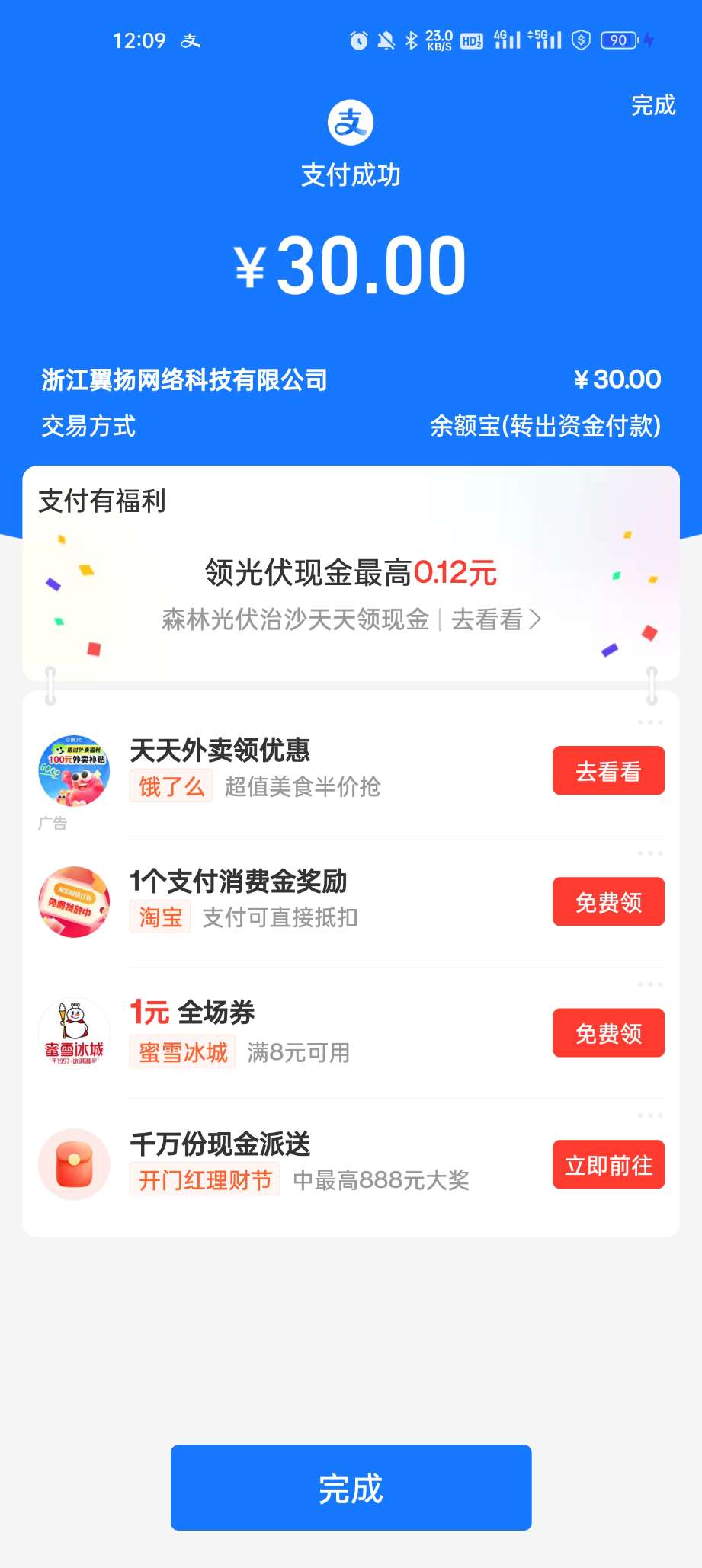
Task: Open more options for the 淘宝 支付消费金 offer
Action: point(650,853)
